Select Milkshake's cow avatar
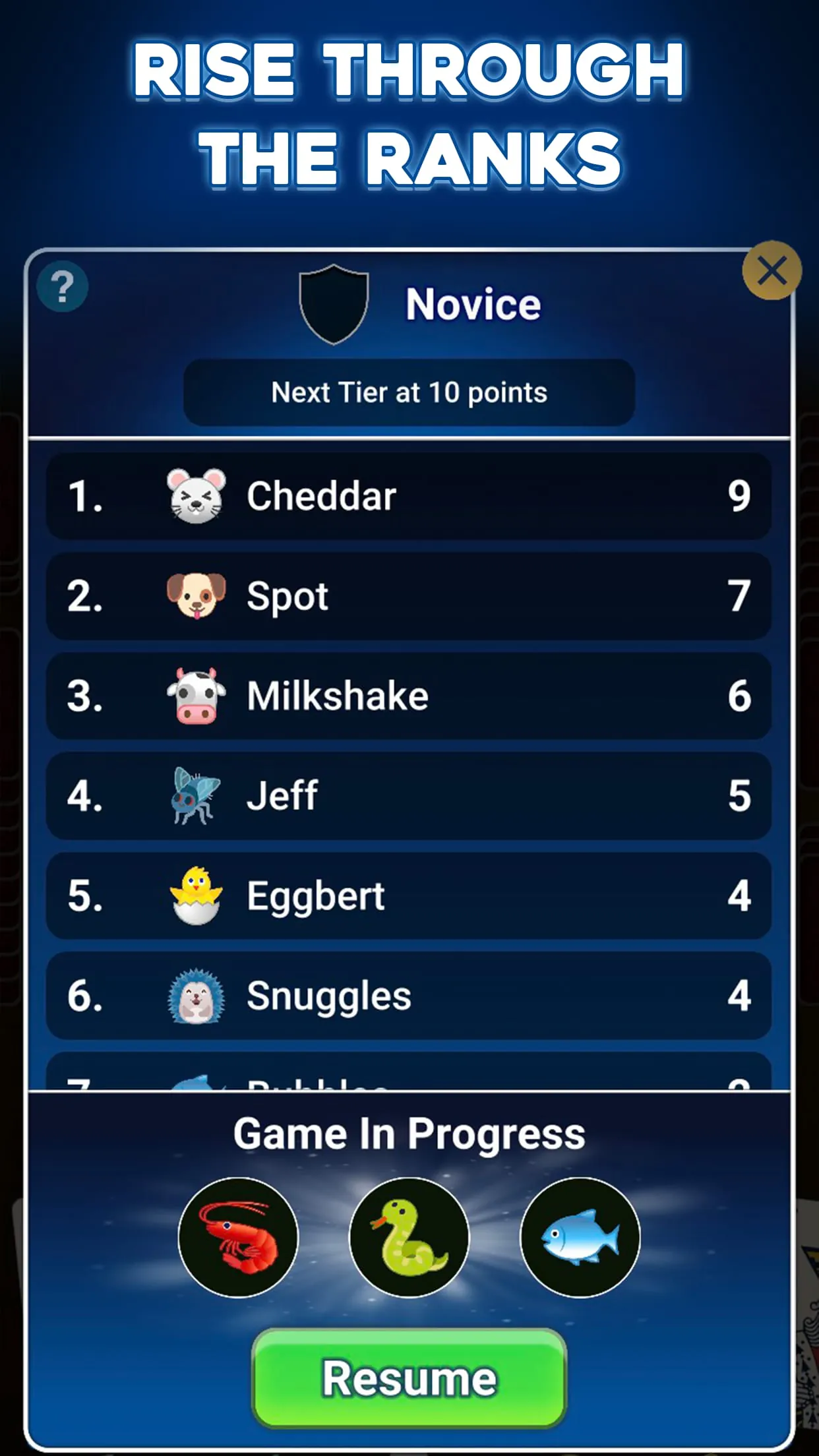The width and height of the screenshot is (819, 1456). (195, 696)
